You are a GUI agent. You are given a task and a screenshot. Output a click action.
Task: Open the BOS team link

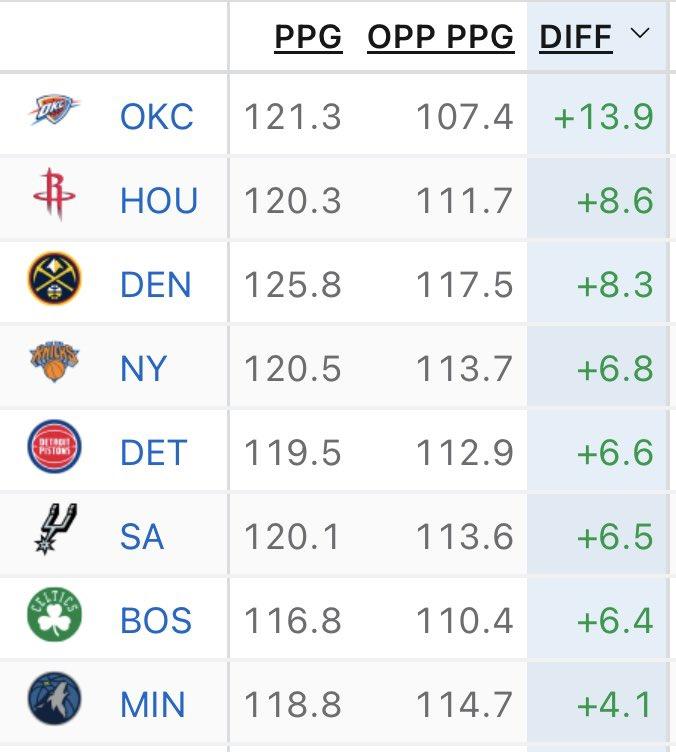coord(155,621)
